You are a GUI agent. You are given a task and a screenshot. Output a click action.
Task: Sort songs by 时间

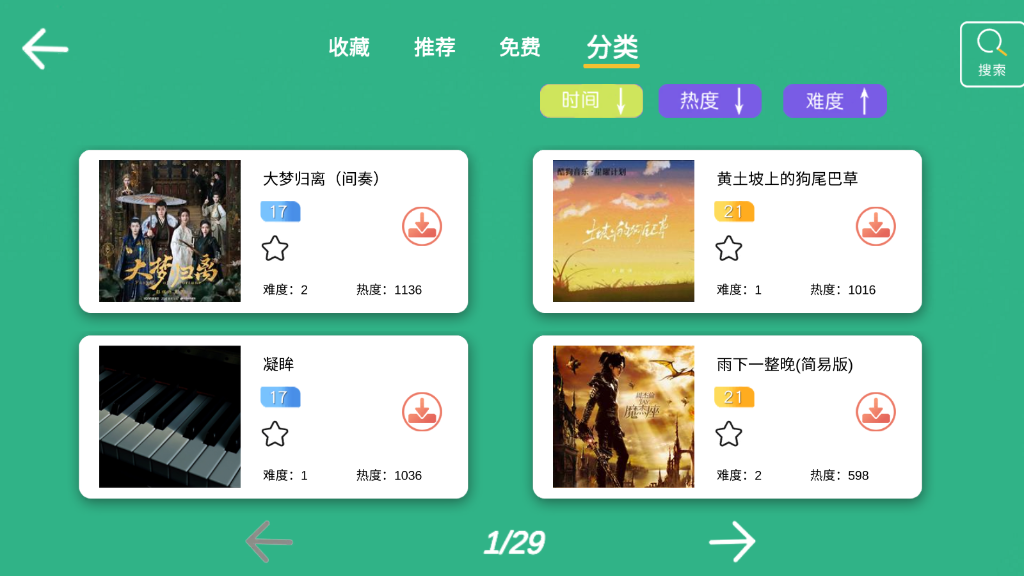pos(592,101)
